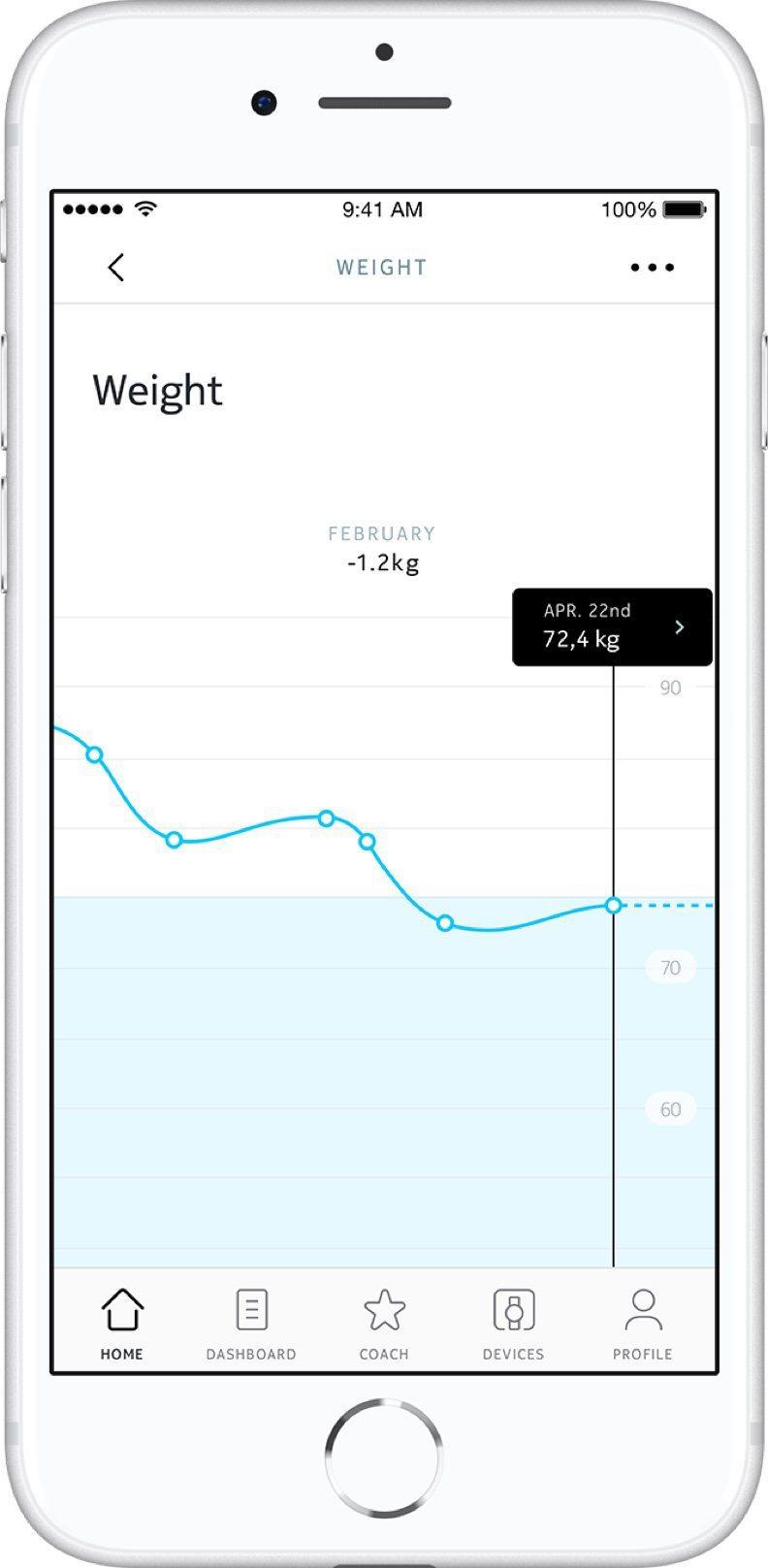Image resolution: width=768 pixels, height=1568 pixels.
Task: Select the Apr. 22nd data point on the graph
Action: (613, 905)
